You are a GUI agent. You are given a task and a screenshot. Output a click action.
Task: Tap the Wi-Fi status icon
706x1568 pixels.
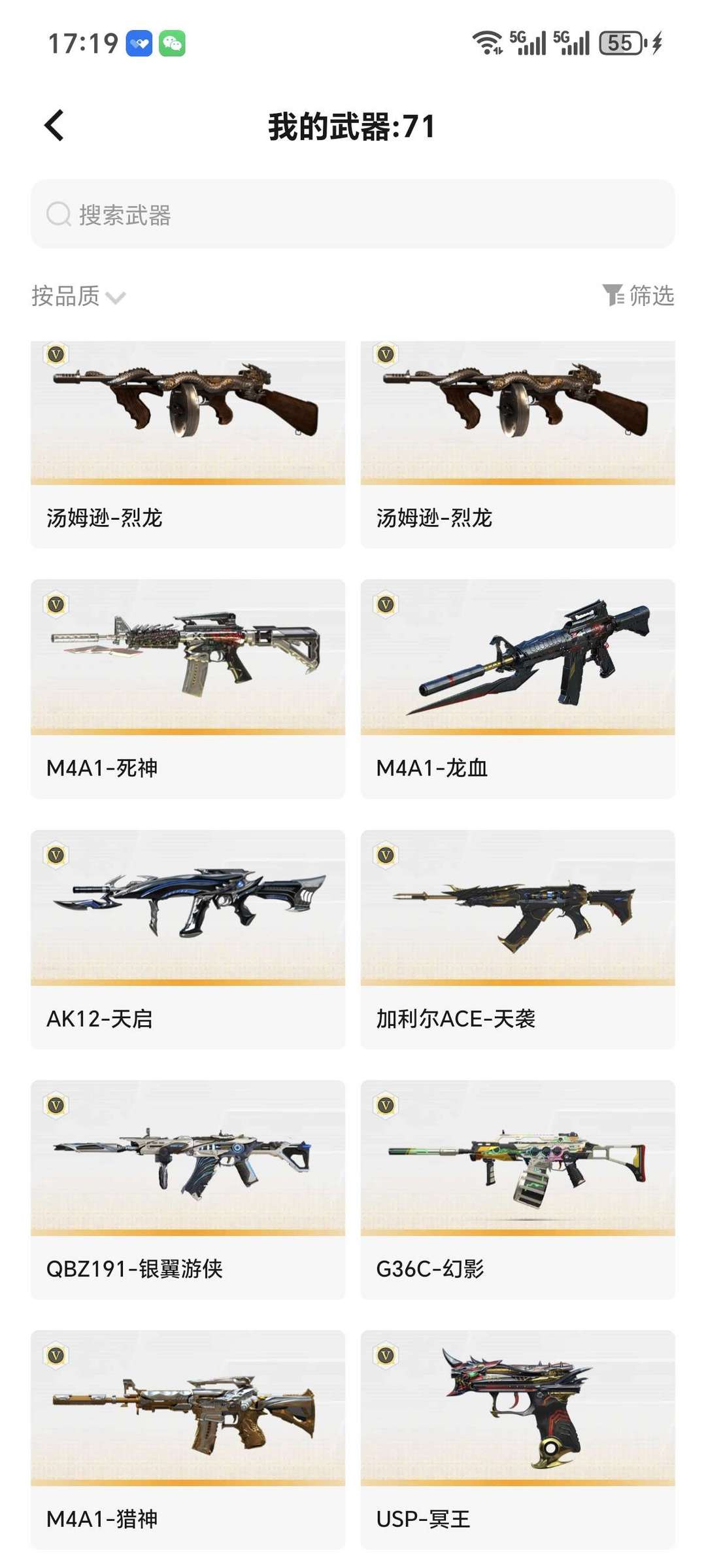(x=487, y=43)
